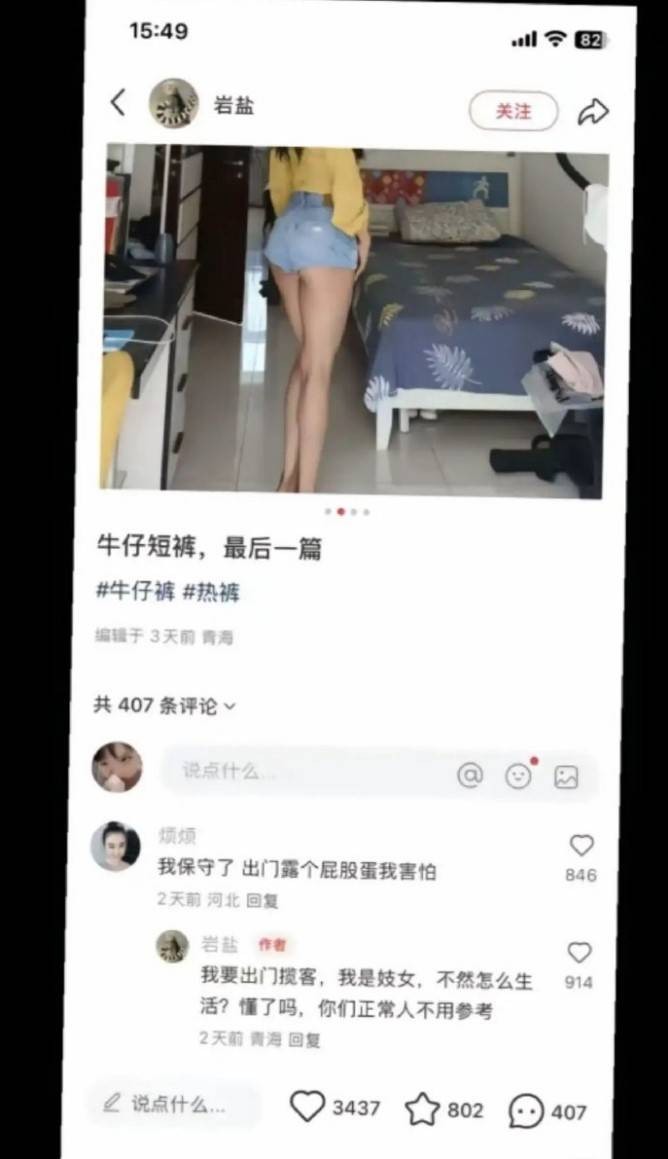Share this post
668x1159 pixels.
click(x=592, y=112)
